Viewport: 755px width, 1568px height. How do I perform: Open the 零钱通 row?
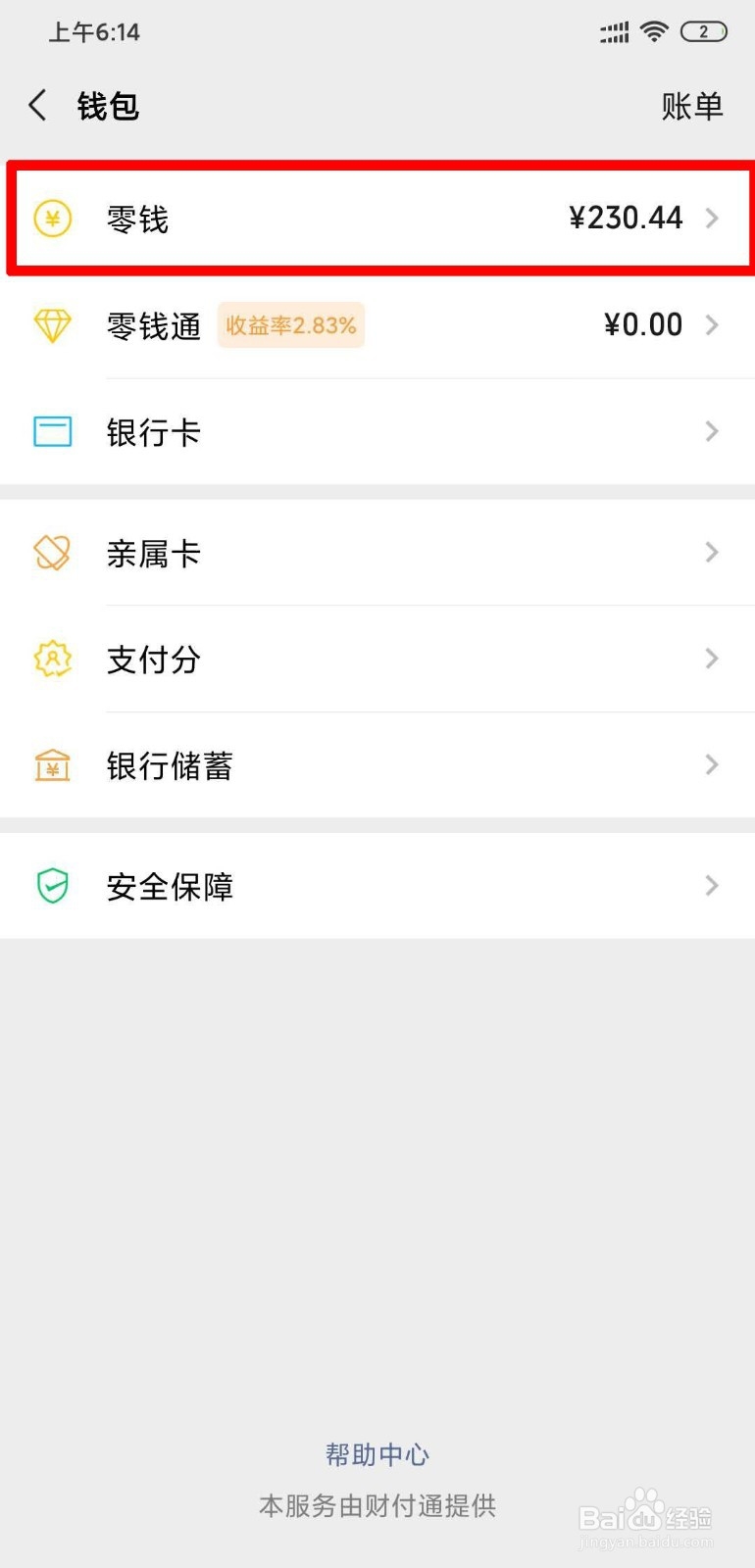pyautogui.click(x=377, y=325)
